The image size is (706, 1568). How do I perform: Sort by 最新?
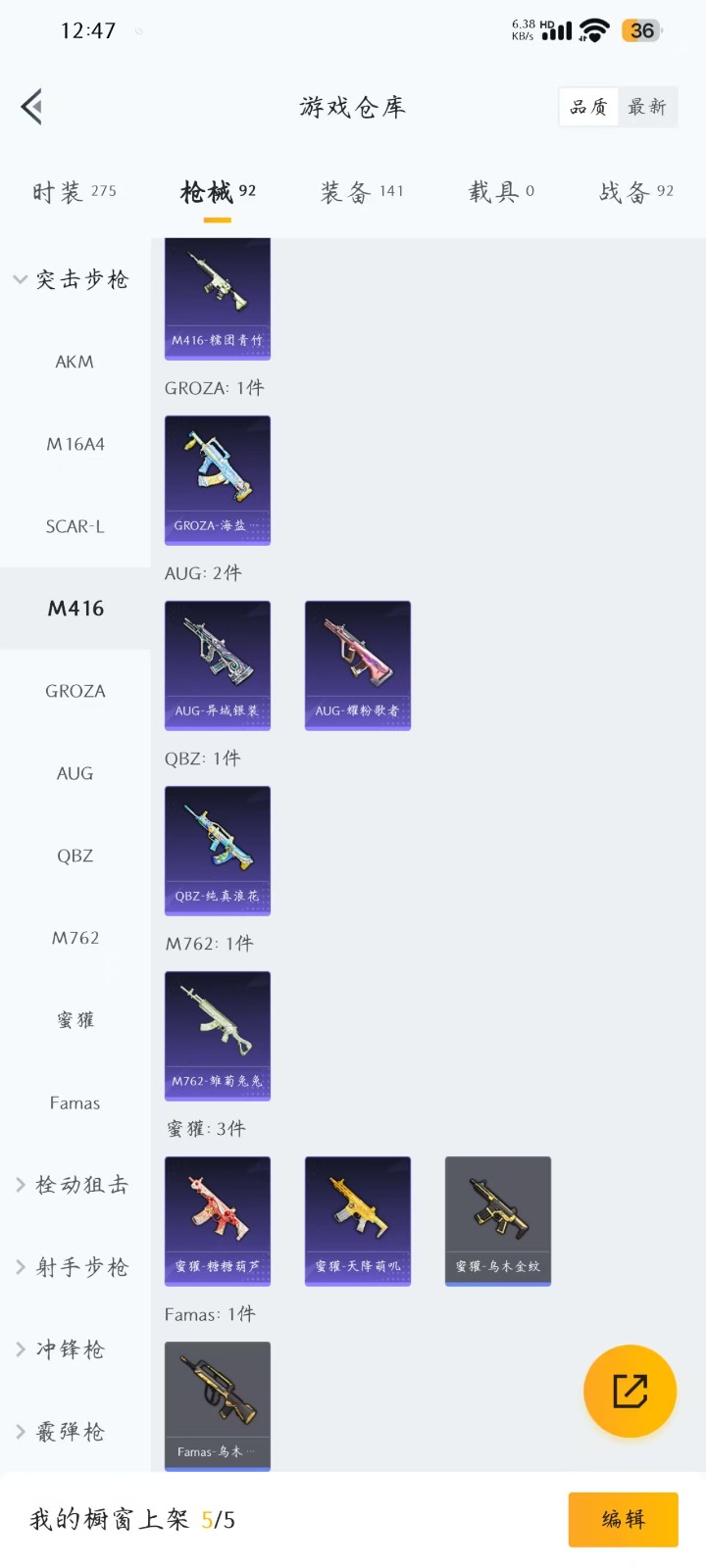(x=647, y=107)
